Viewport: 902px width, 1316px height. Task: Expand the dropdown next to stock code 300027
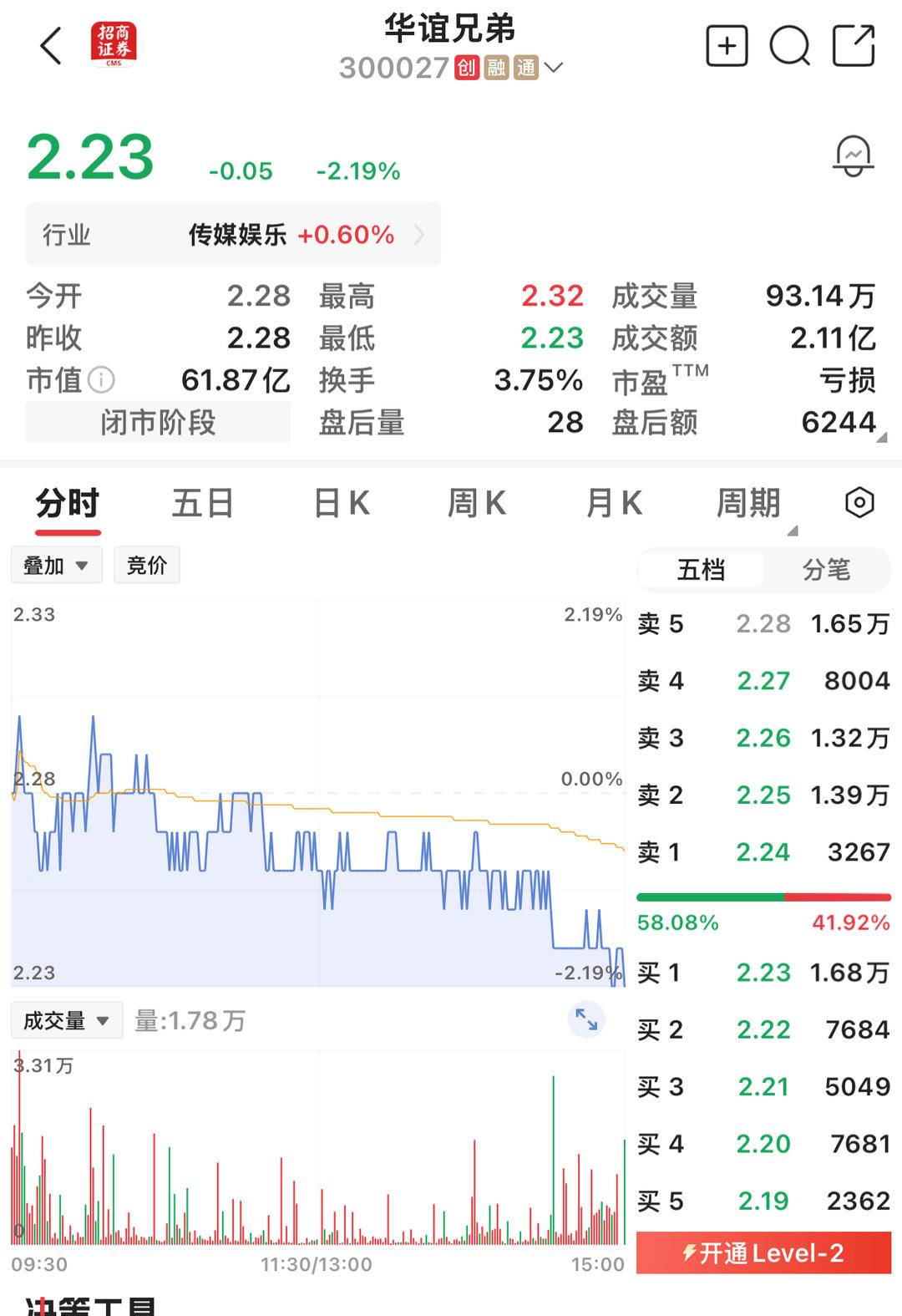(553, 67)
